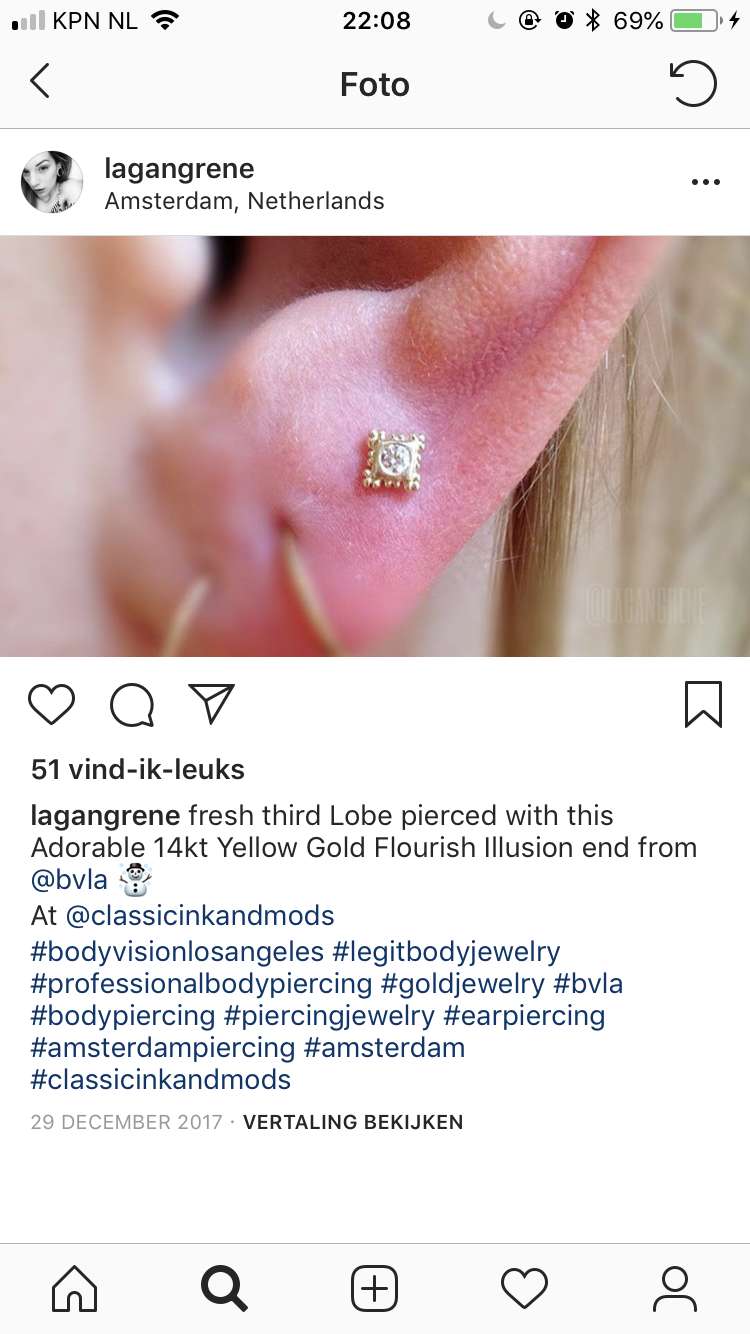The image size is (750, 1334).
Task: Tap Vertaling bekijken to translate
Action: (353, 1122)
